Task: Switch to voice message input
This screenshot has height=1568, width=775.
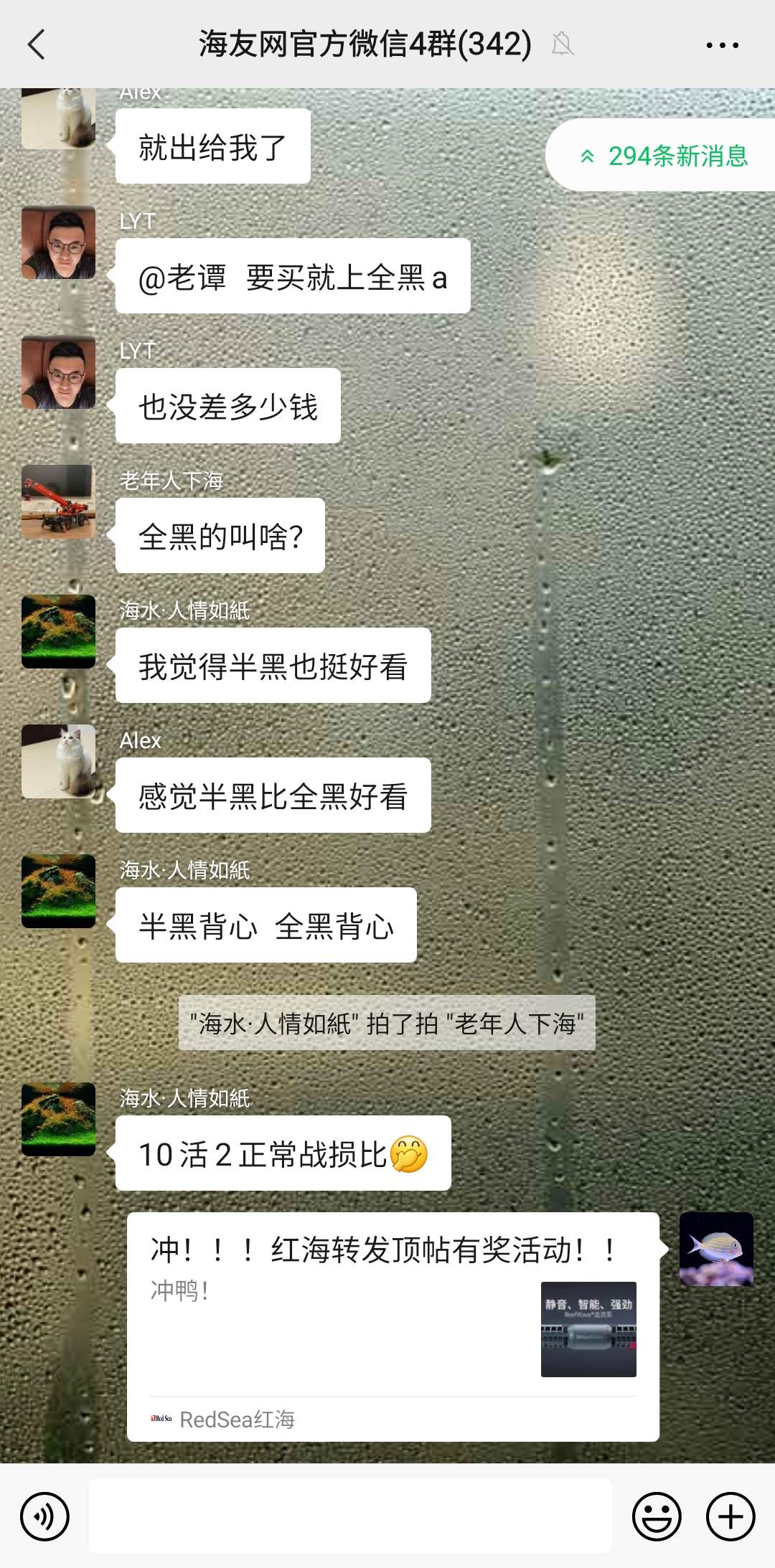Action: point(44,1516)
